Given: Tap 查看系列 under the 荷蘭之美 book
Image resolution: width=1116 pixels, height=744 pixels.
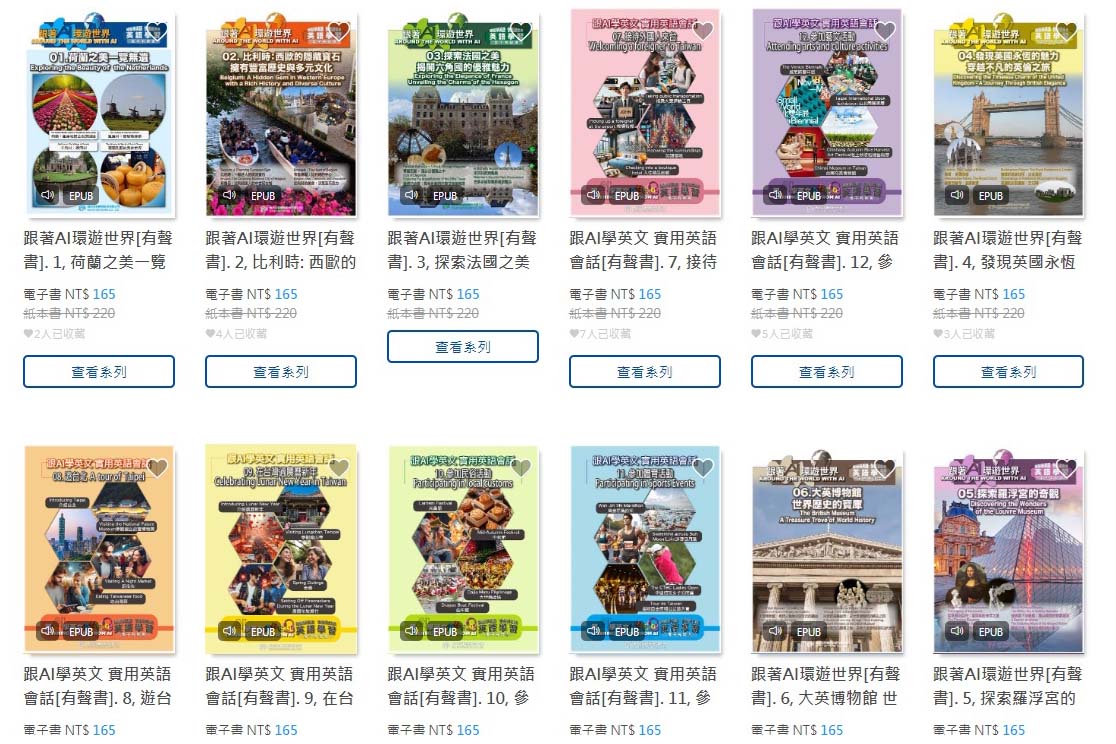Looking at the screenshot, I should tap(99, 371).
